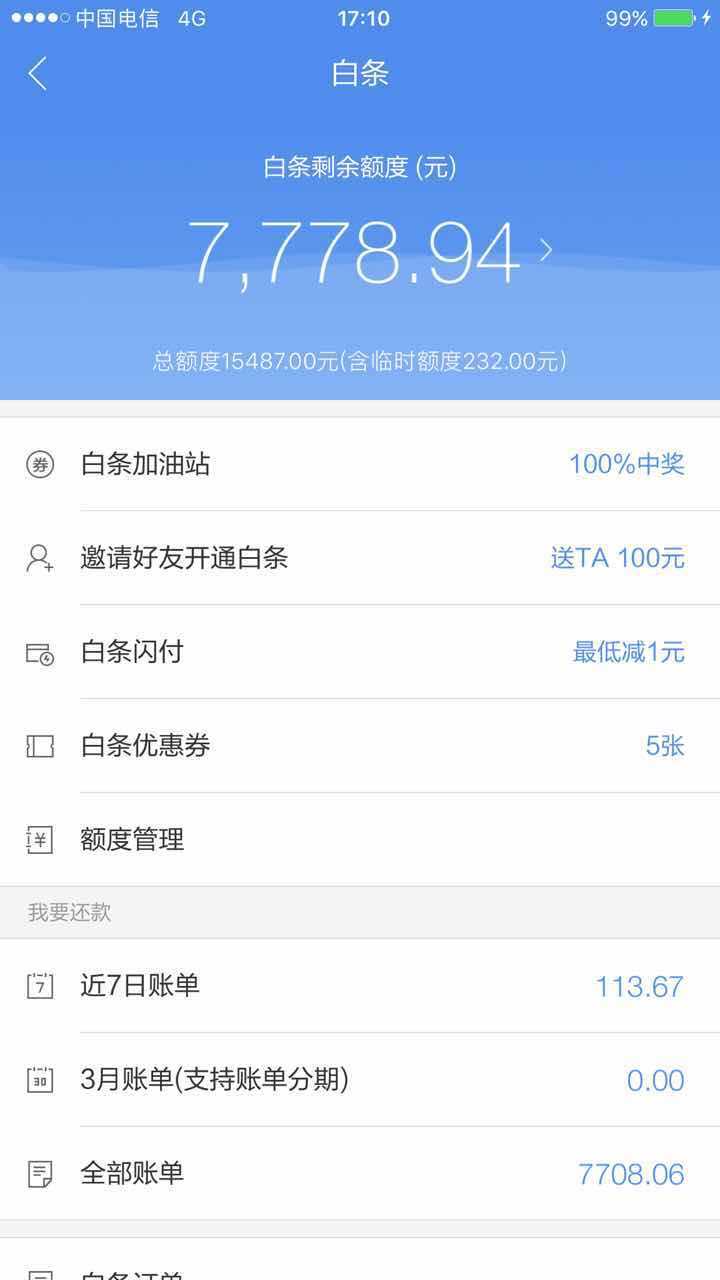
Task: Open 3月账单 with installment support
Action: pyautogui.click(x=360, y=1080)
